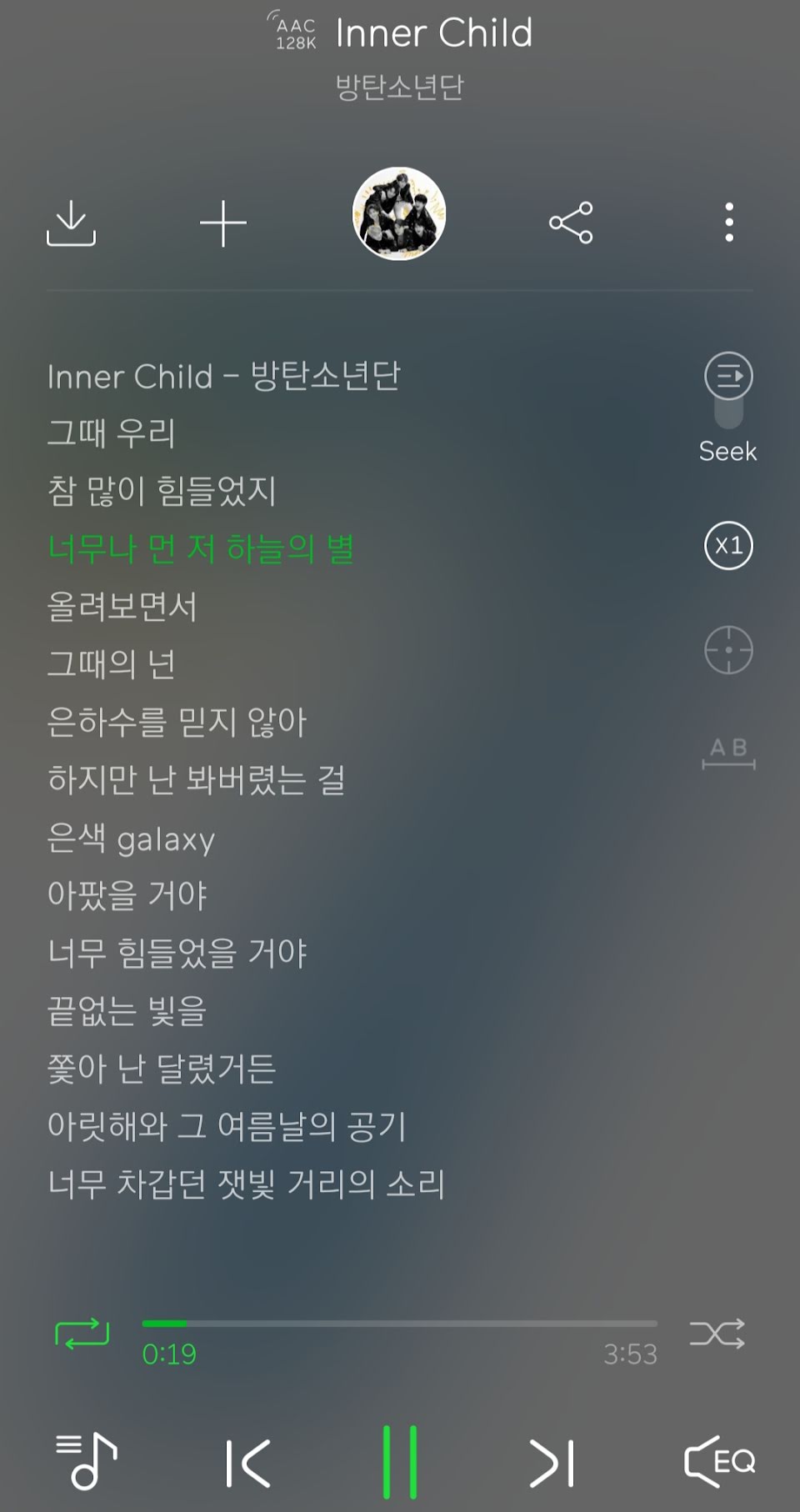Tap the lyrics position target icon
The image size is (800, 1512).
coord(729,649)
